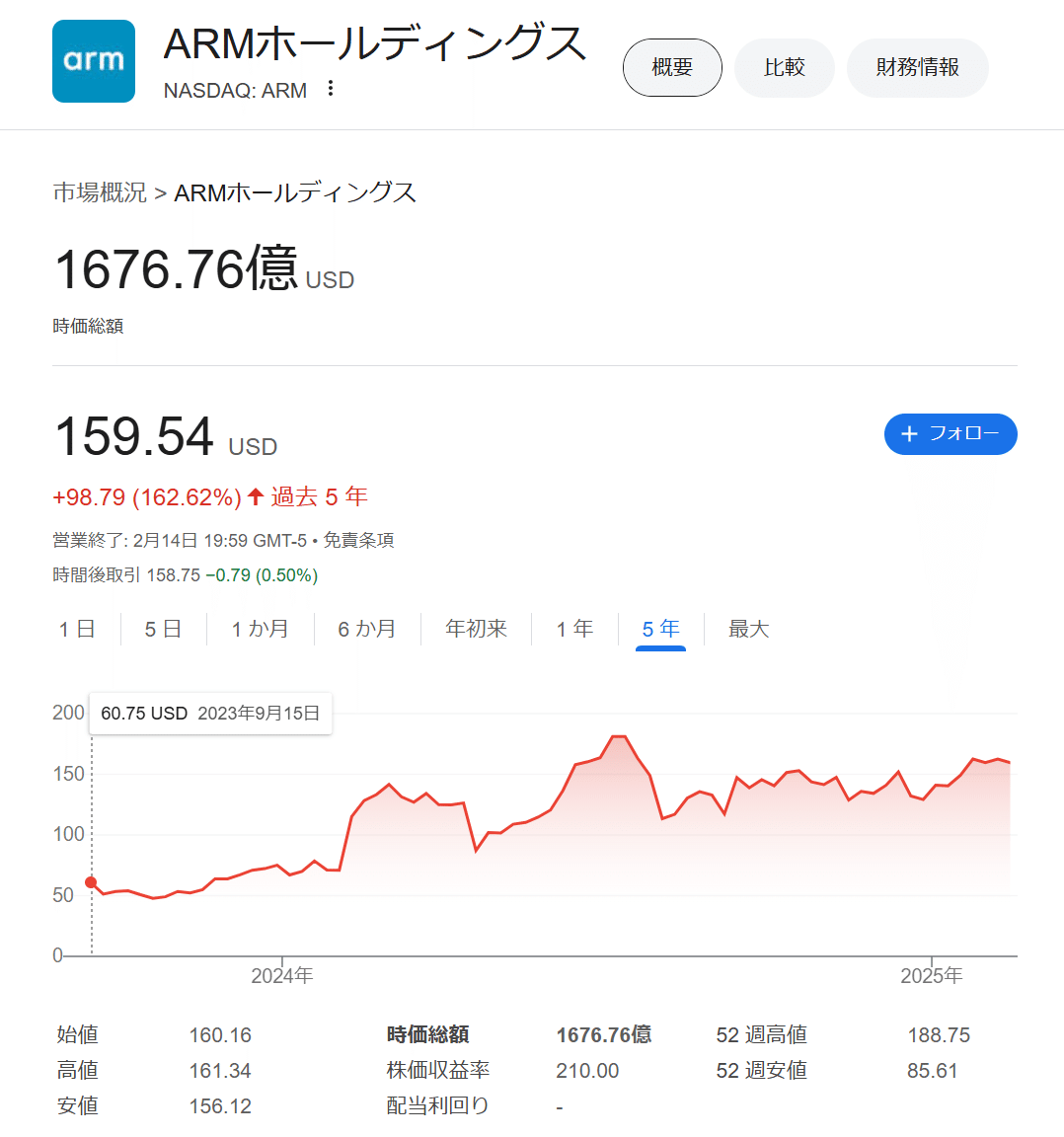Follow the stock via the フォロー button
1064x1137 pixels.
(x=950, y=434)
